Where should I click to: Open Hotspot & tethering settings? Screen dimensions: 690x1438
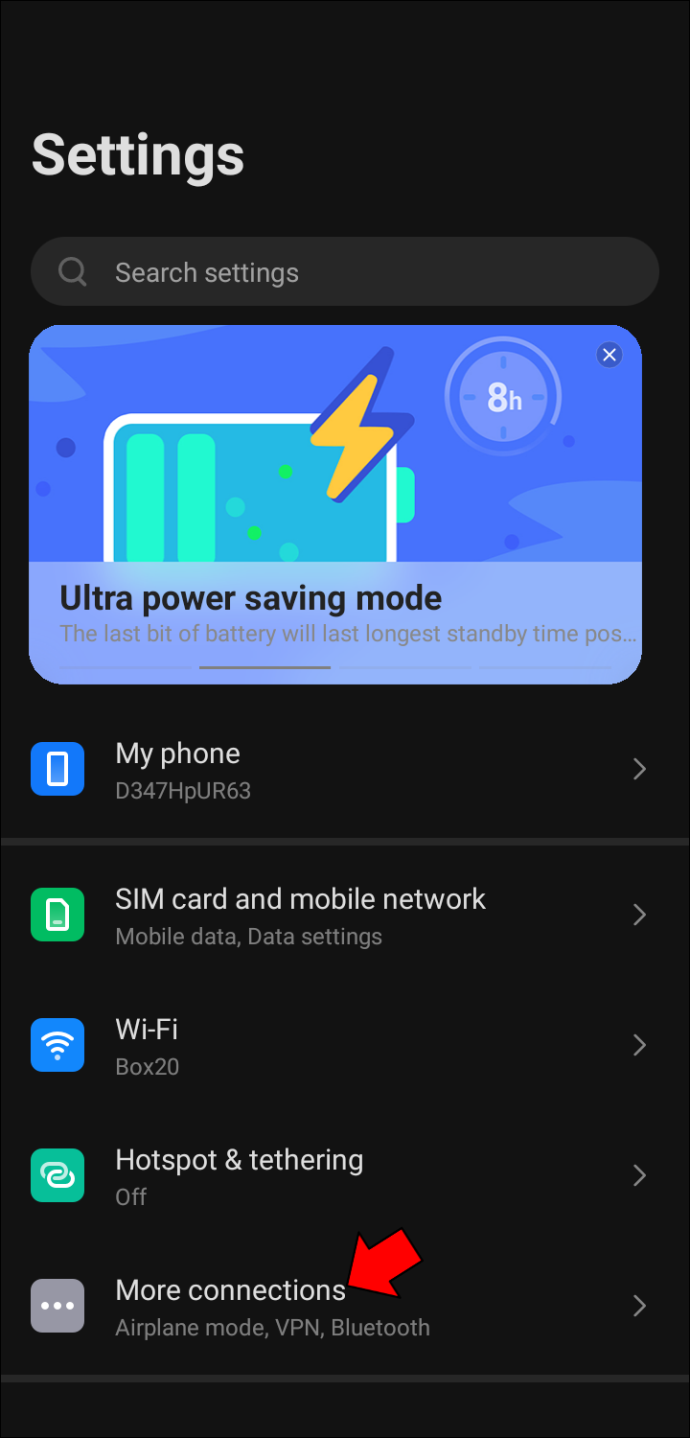344,1176
